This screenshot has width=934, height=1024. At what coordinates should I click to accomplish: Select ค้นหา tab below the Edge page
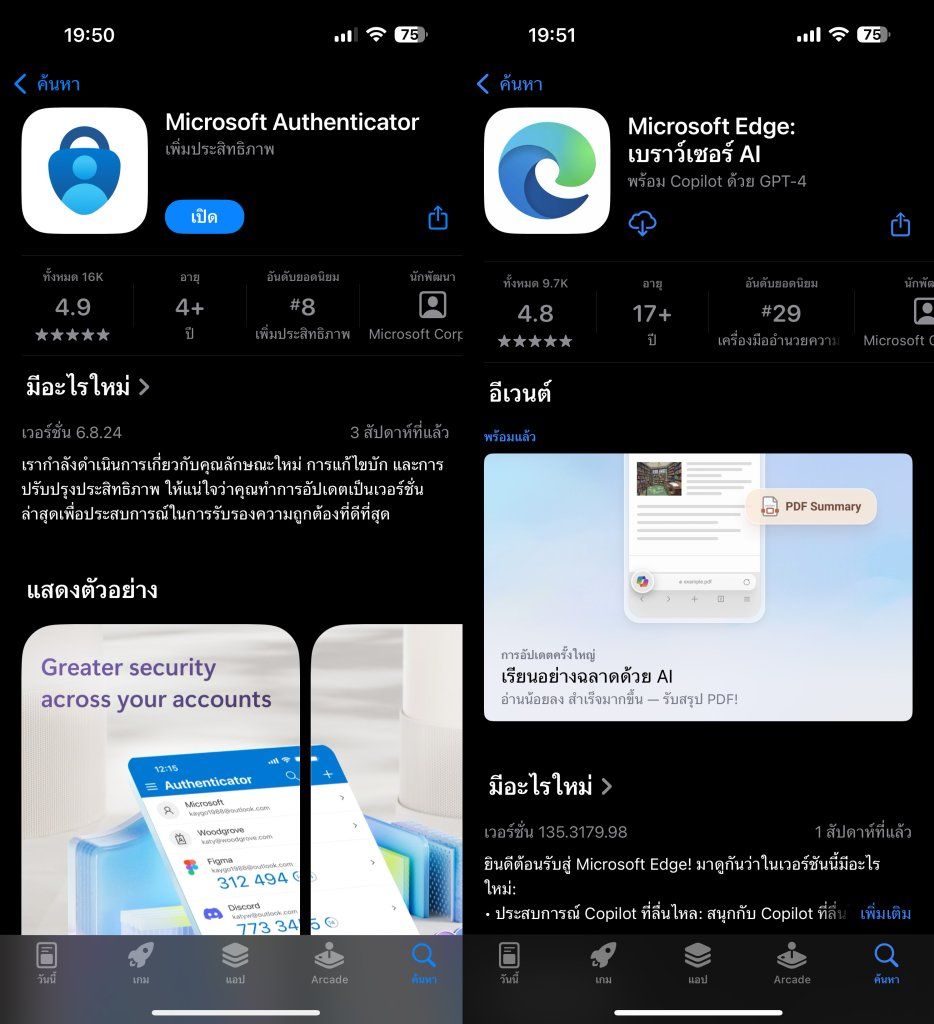(886, 963)
